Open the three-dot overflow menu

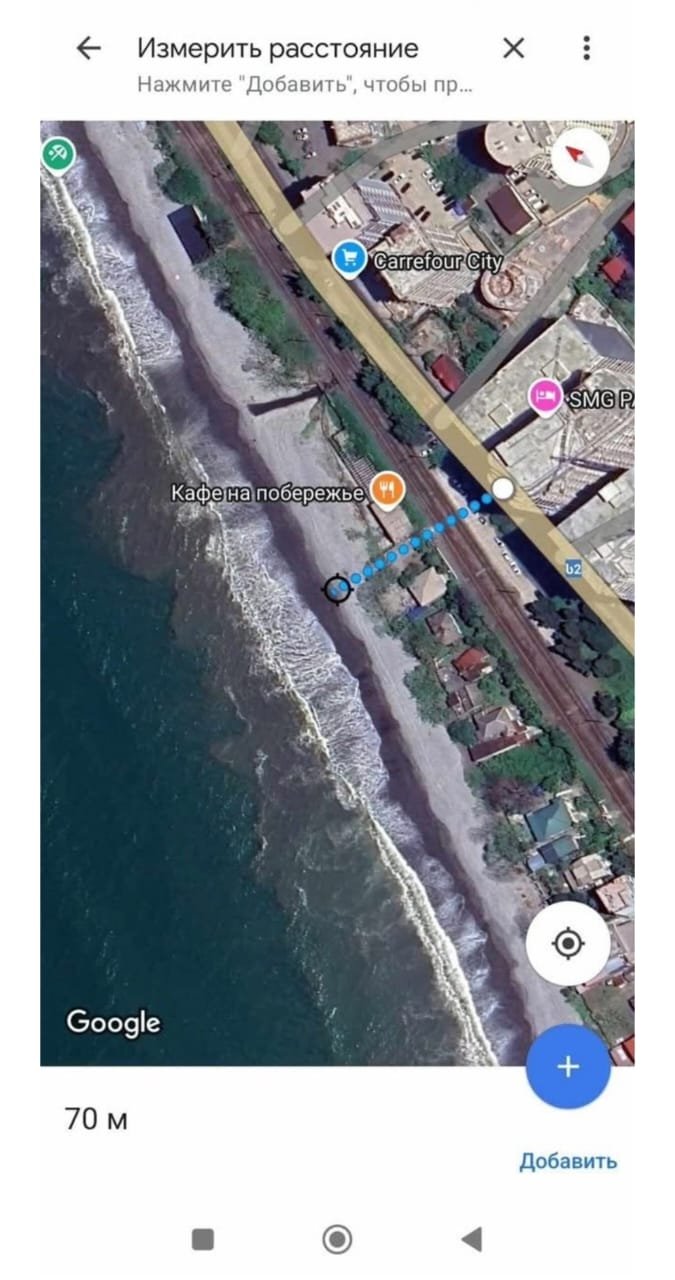[x=586, y=48]
